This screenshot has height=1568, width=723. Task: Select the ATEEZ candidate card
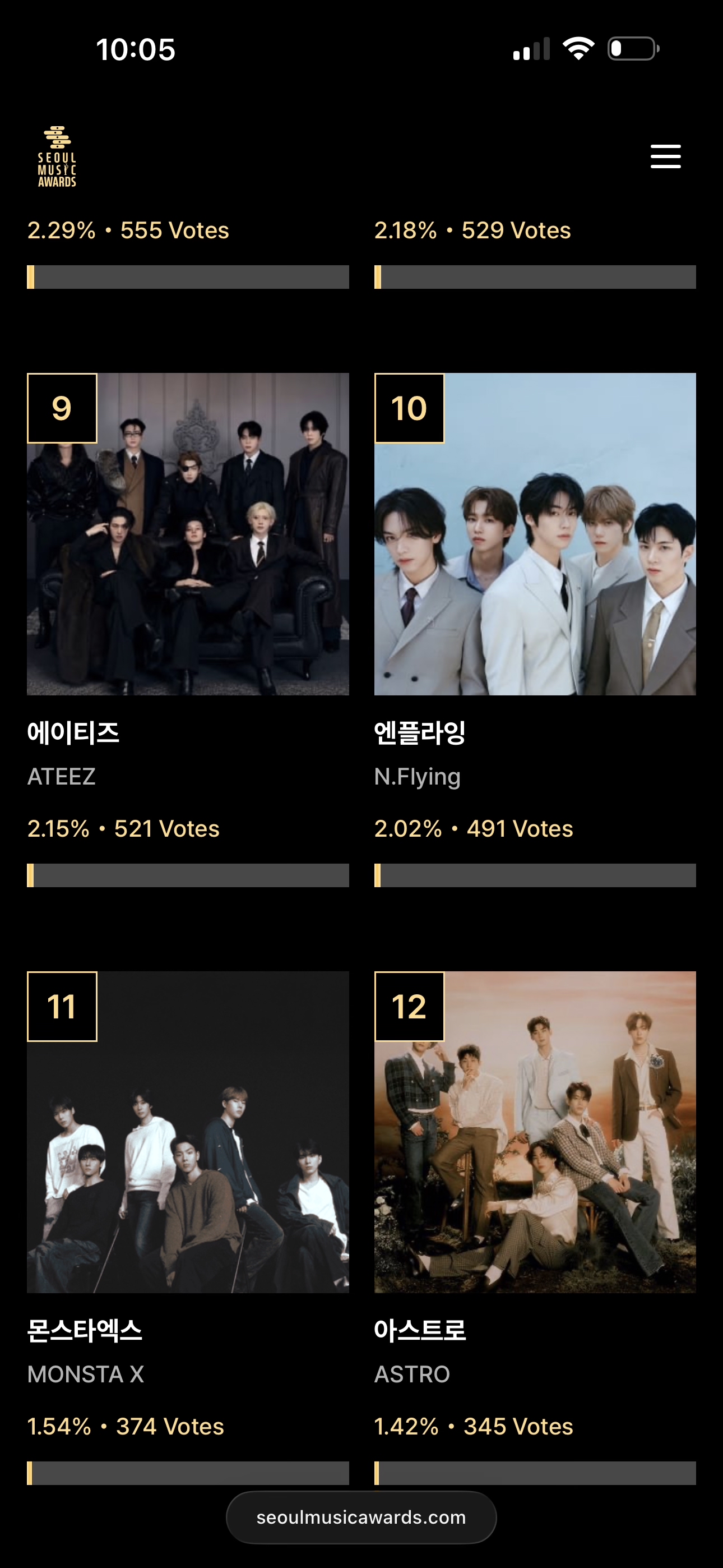click(x=187, y=534)
